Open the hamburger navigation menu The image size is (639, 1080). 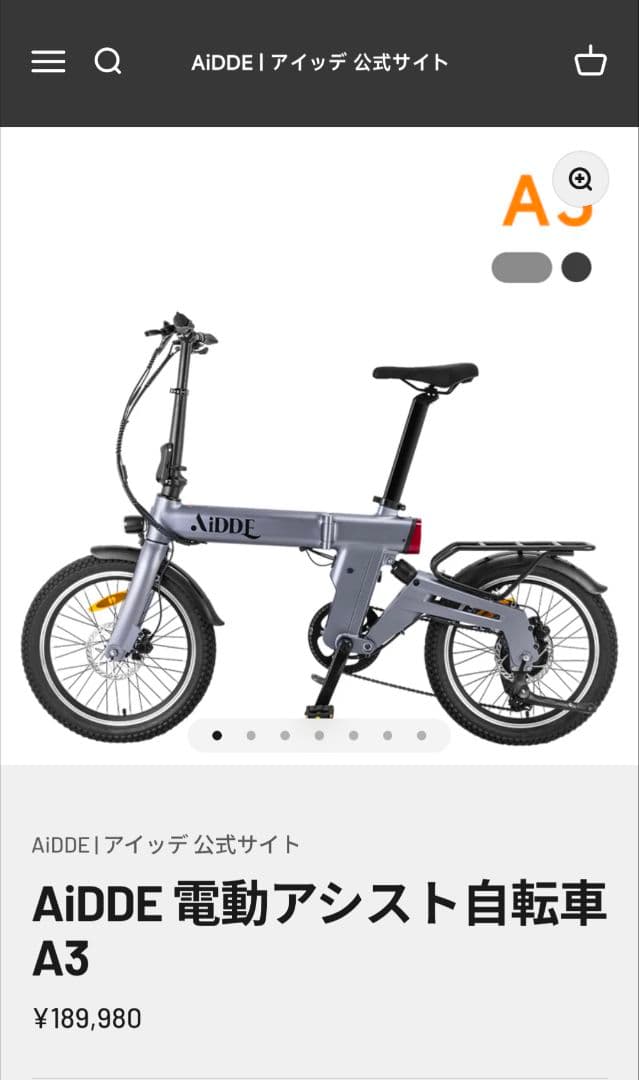pyautogui.click(x=48, y=62)
